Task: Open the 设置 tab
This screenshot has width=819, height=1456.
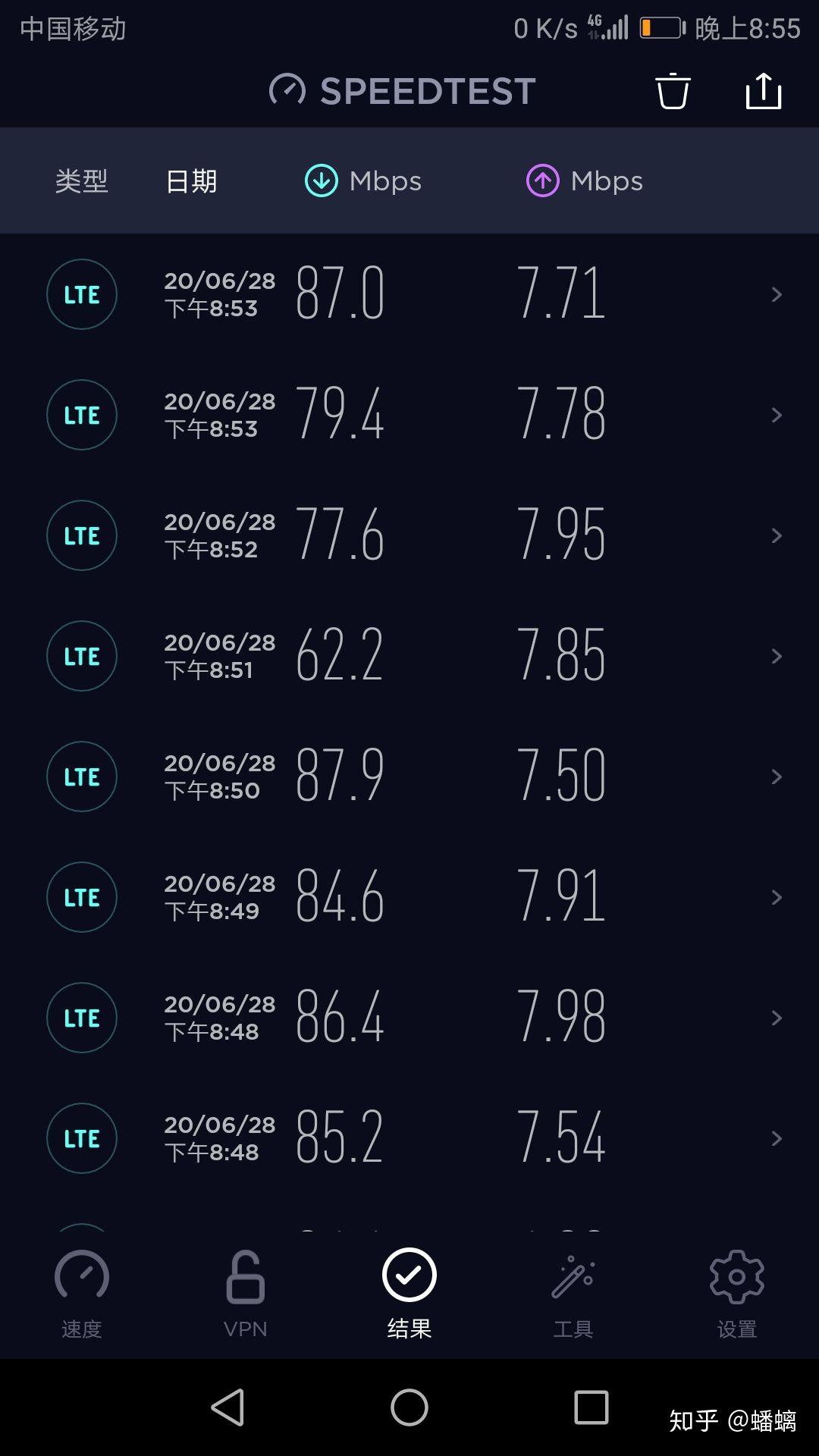Action: 737,1294
